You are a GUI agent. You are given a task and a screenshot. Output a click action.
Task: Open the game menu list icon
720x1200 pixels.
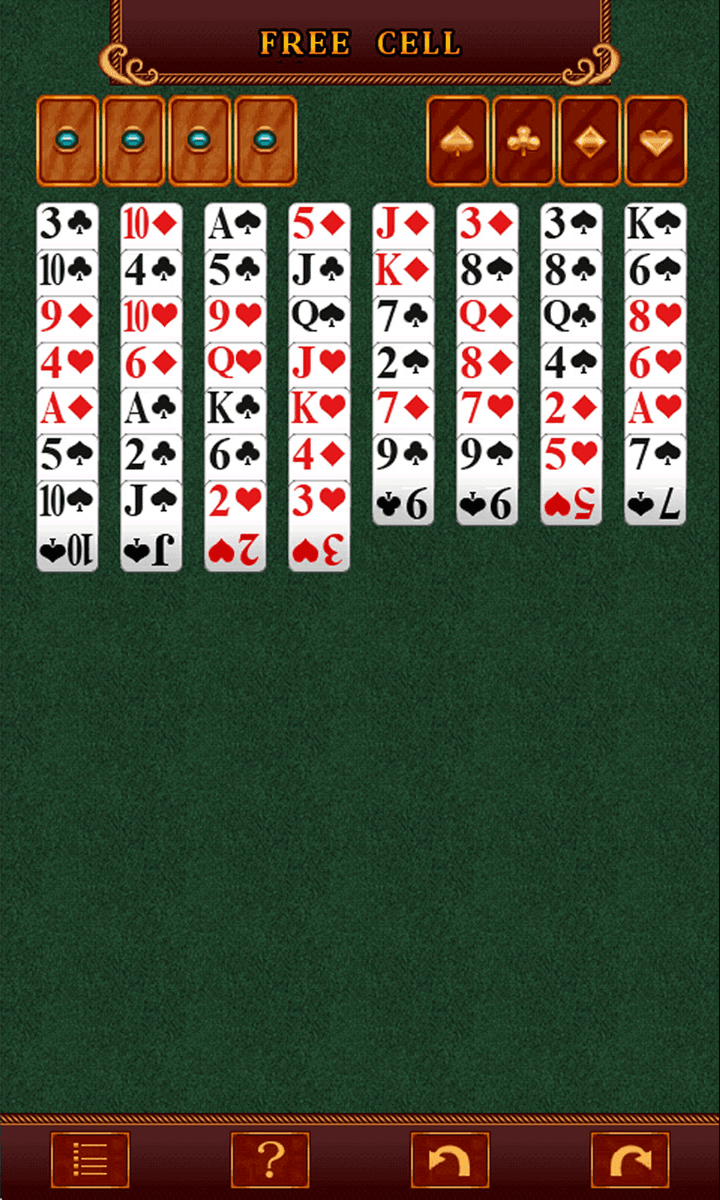(89, 1161)
